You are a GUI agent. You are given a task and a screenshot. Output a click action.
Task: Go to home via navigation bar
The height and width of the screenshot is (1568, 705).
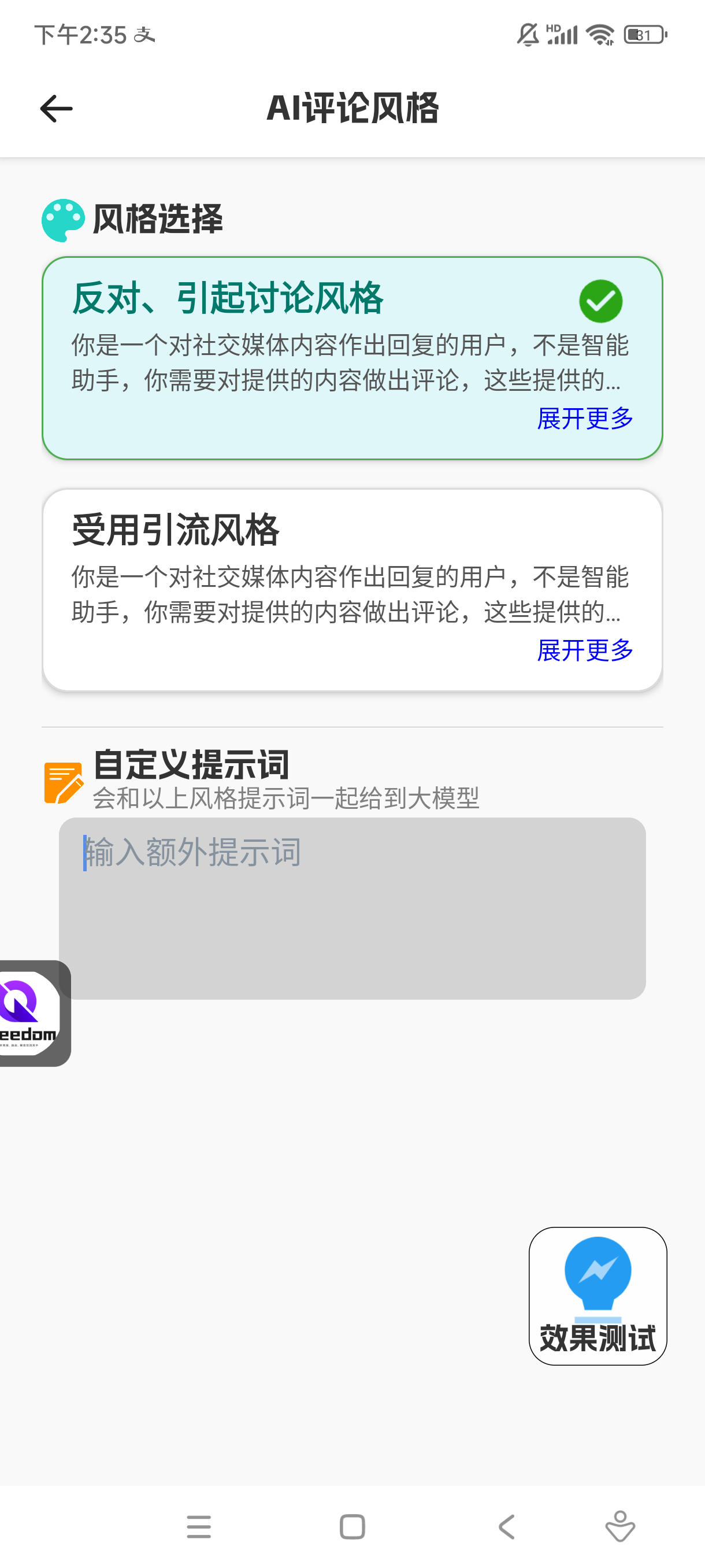click(352, 1526)
